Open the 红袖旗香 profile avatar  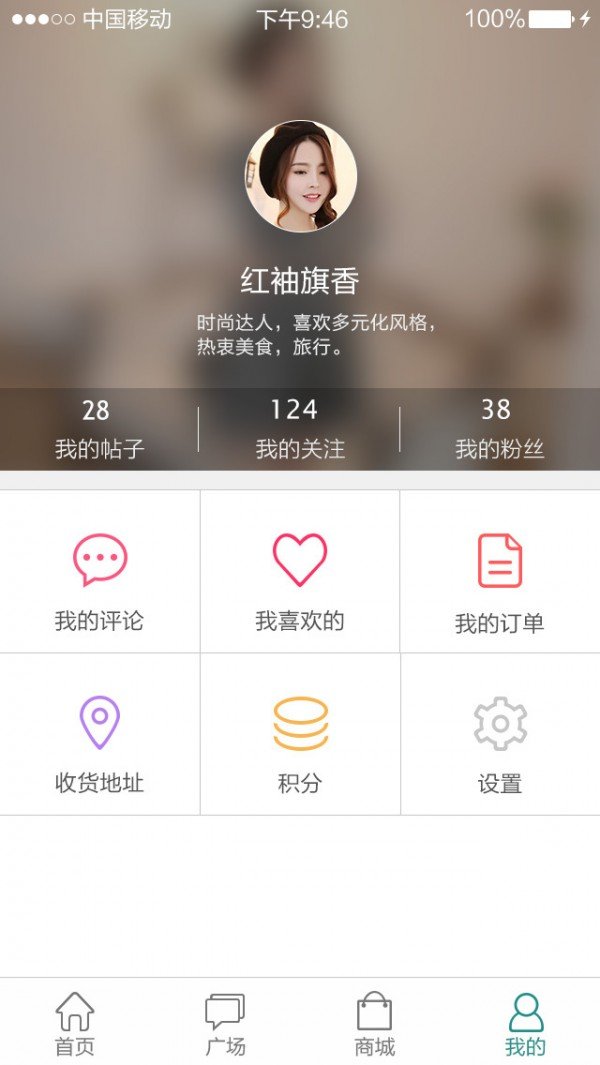[300, 177]
